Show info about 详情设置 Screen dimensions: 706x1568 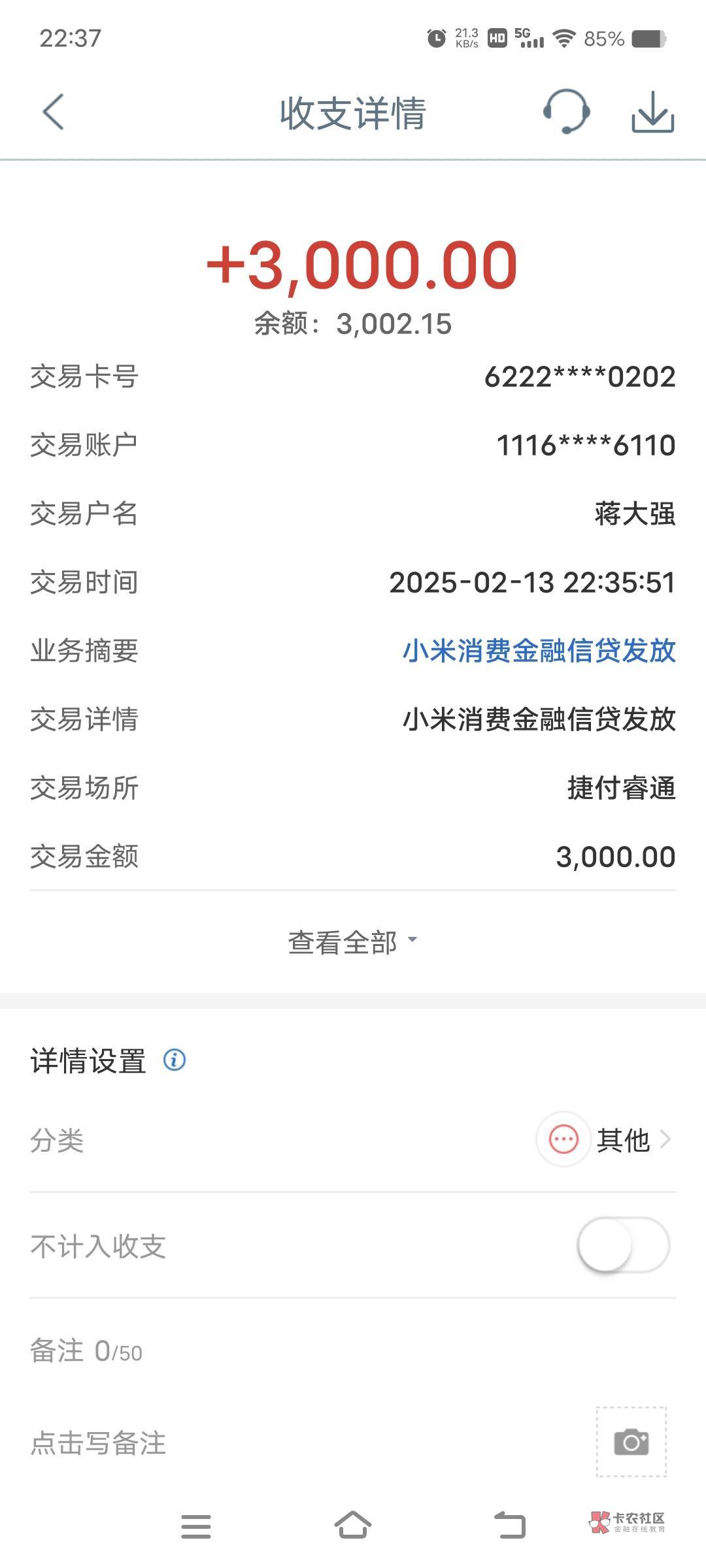[175, 1060]
